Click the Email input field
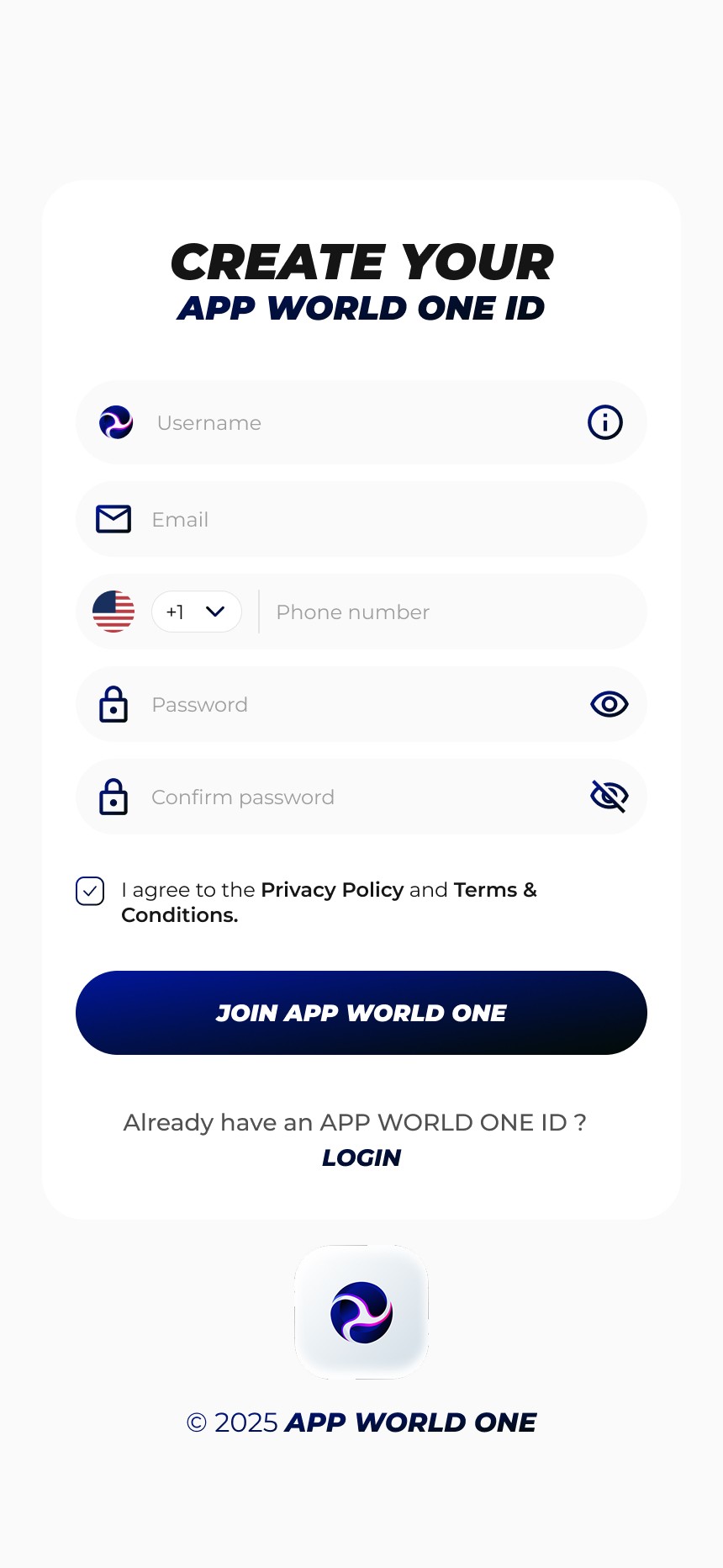Image resolution: width=723 pixels, height=1568 pixels. click(336, 519)
